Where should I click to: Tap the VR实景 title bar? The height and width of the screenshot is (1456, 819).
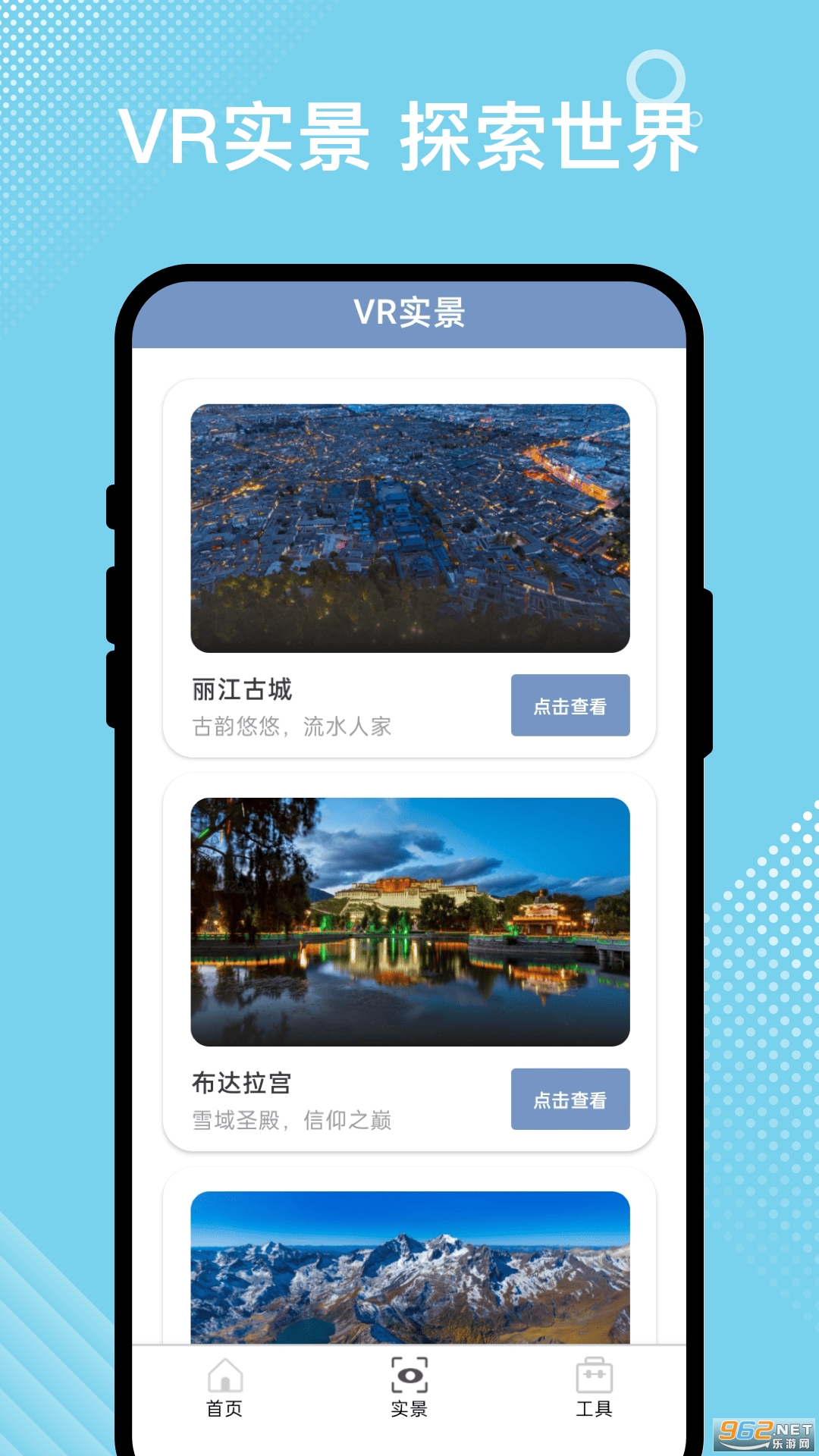coord(409,313)
